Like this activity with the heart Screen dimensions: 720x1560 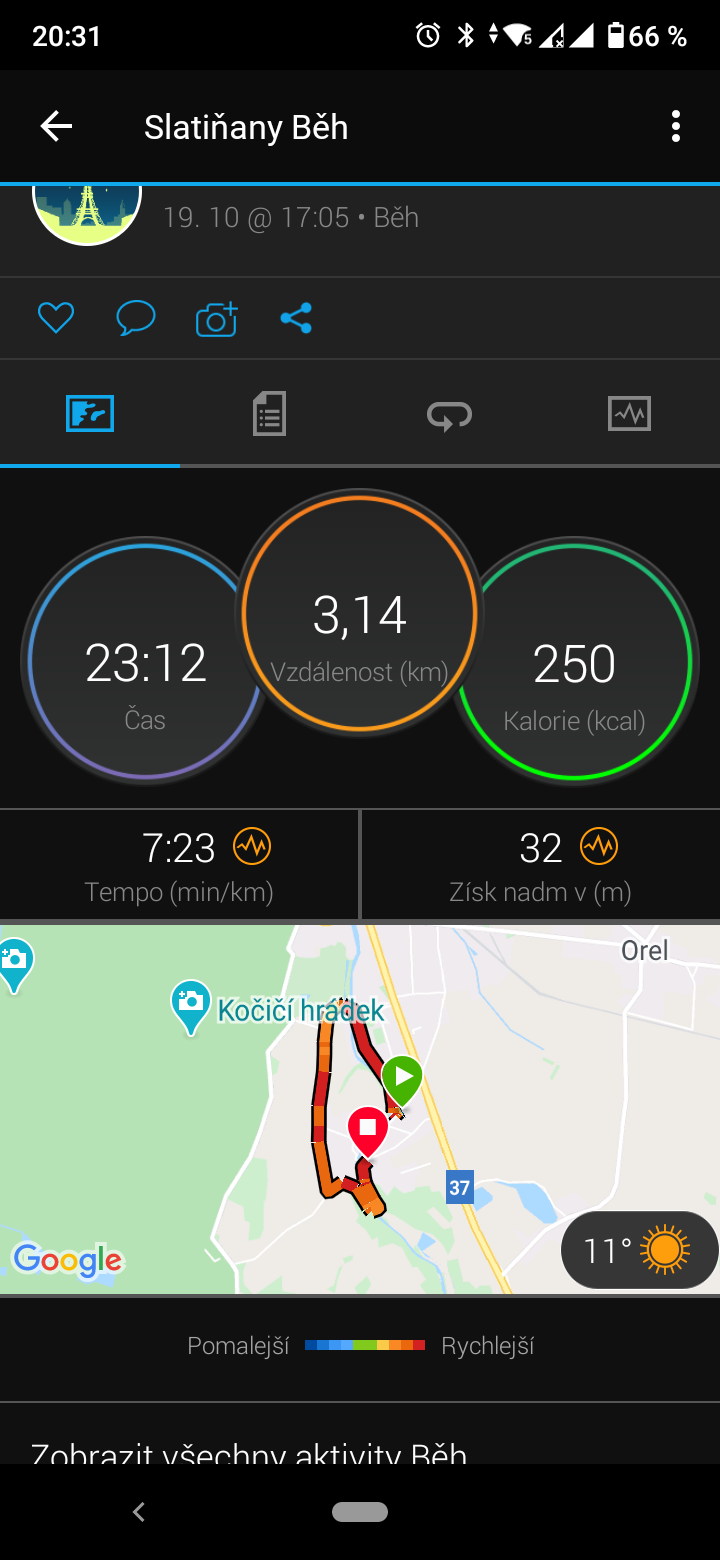point(56,319)
